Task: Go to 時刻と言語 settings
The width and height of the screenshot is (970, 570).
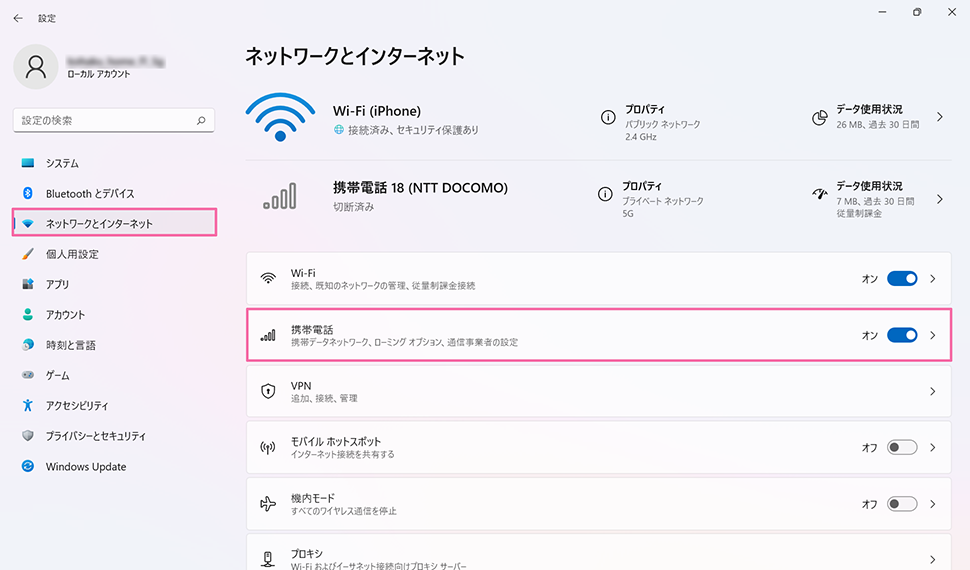Action: pyautogui.click(x=70, y=345)
